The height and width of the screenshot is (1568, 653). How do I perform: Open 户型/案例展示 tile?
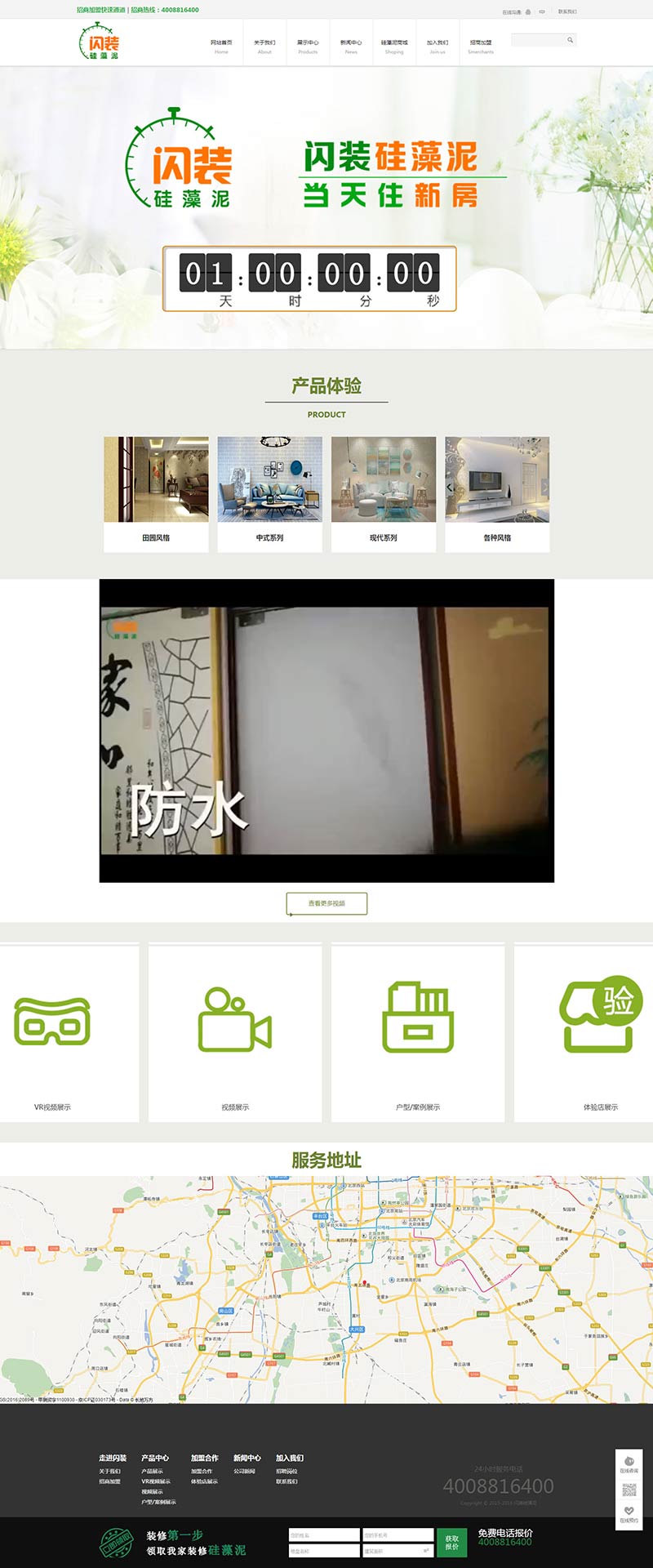[x=418, y=1033]
